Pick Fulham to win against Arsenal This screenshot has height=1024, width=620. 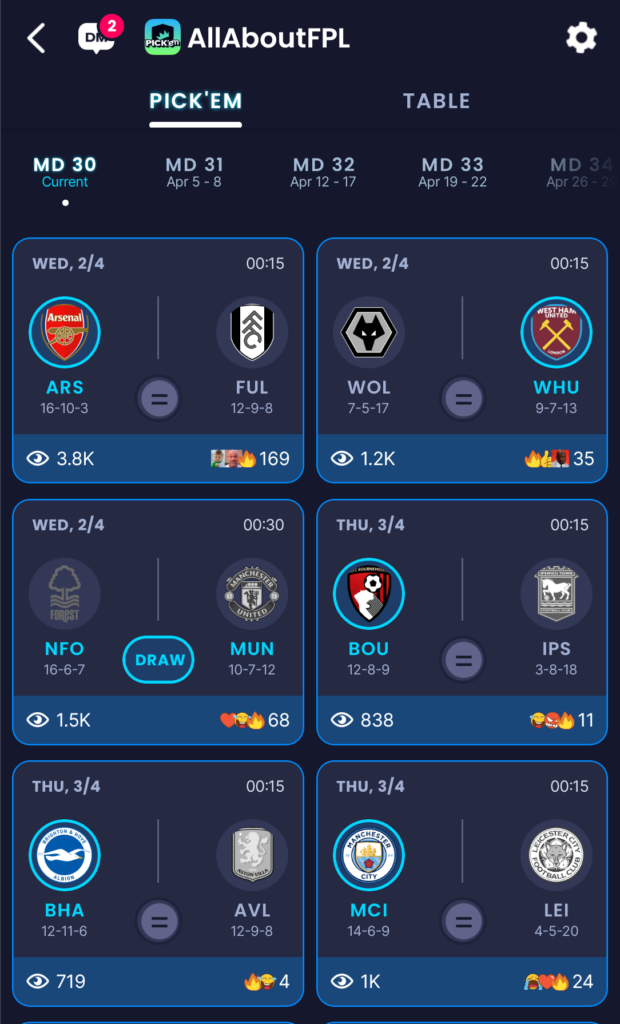click(x=252, y=332)
